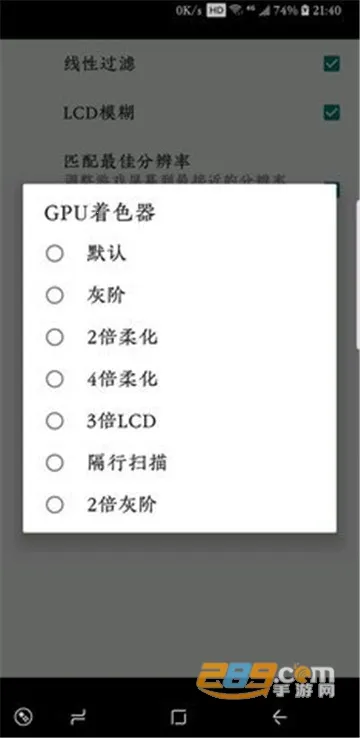The width and height of the screenshot is (360, 738).
Task: Choose the 灰阶 shader option
Action: 180,296
